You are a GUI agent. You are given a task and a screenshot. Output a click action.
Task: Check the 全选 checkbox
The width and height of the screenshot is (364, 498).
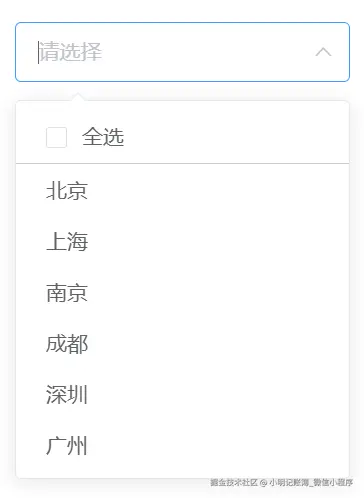[56, 137]
